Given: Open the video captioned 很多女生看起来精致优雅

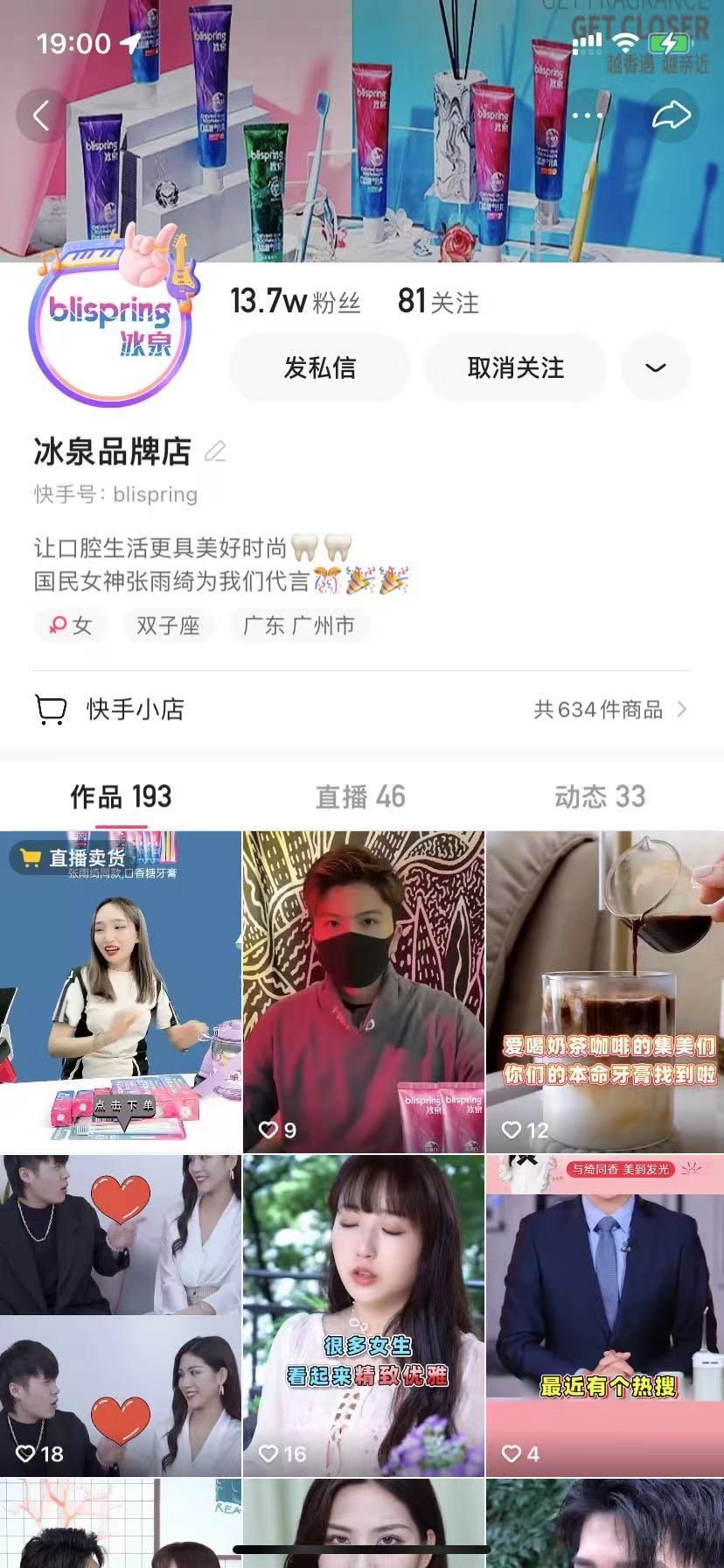Looking at the screenshot, I should [363, 1315].
